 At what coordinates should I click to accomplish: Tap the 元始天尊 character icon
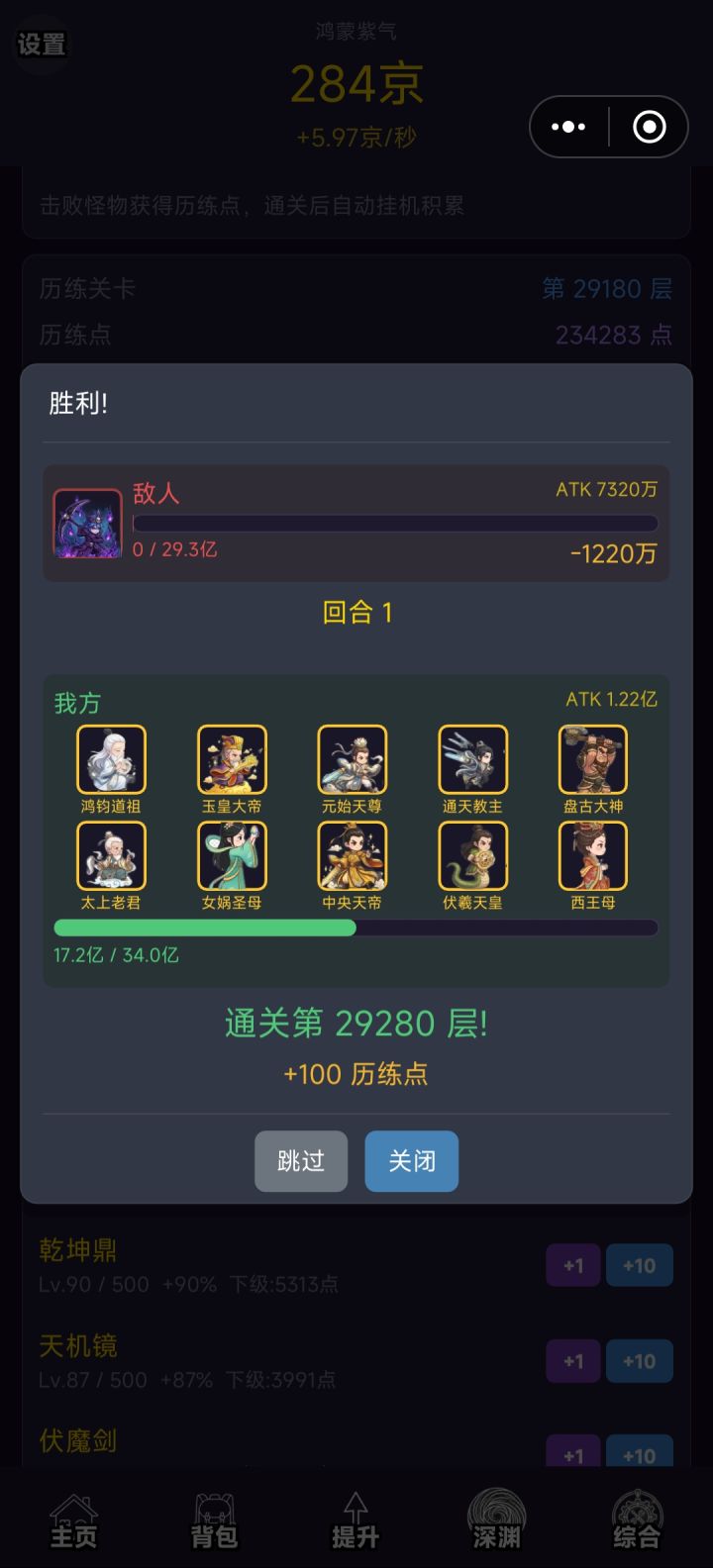click(x=352, y=759)
